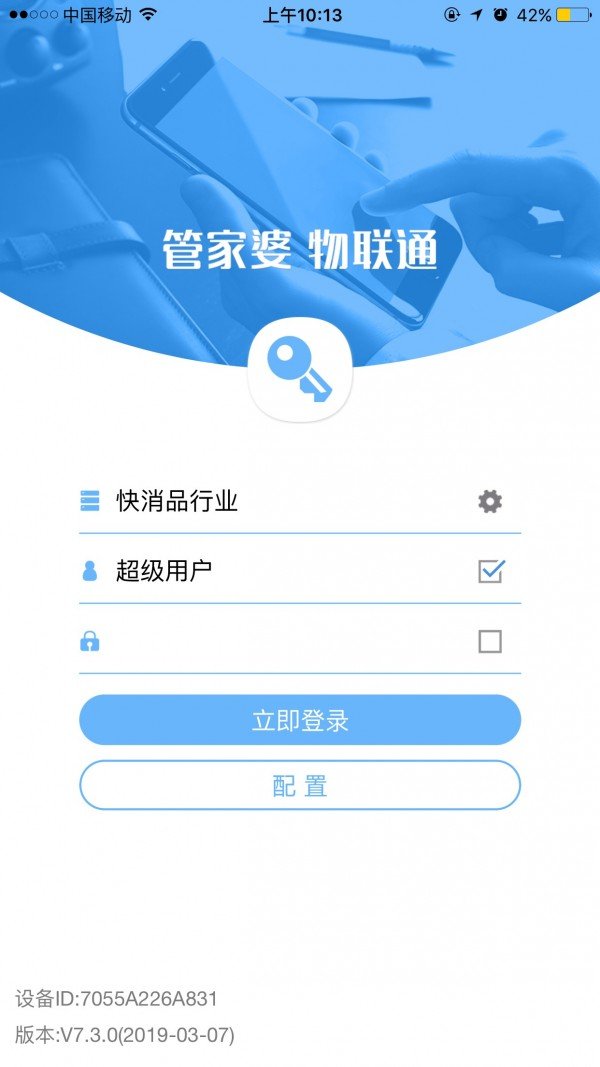
Task: Edit the 超级用户 username field
Action: [280, 572]
